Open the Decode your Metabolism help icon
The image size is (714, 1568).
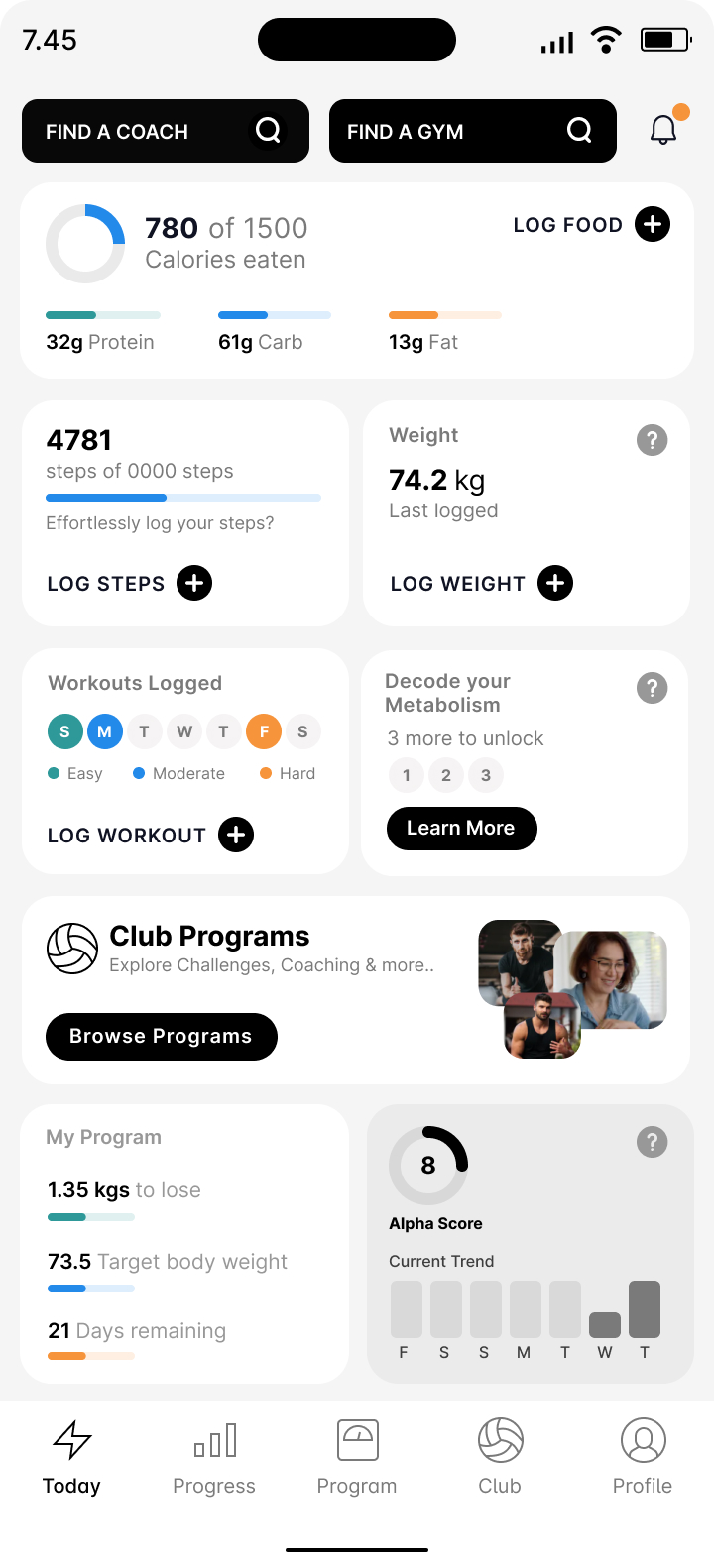[x=653, y=688]
